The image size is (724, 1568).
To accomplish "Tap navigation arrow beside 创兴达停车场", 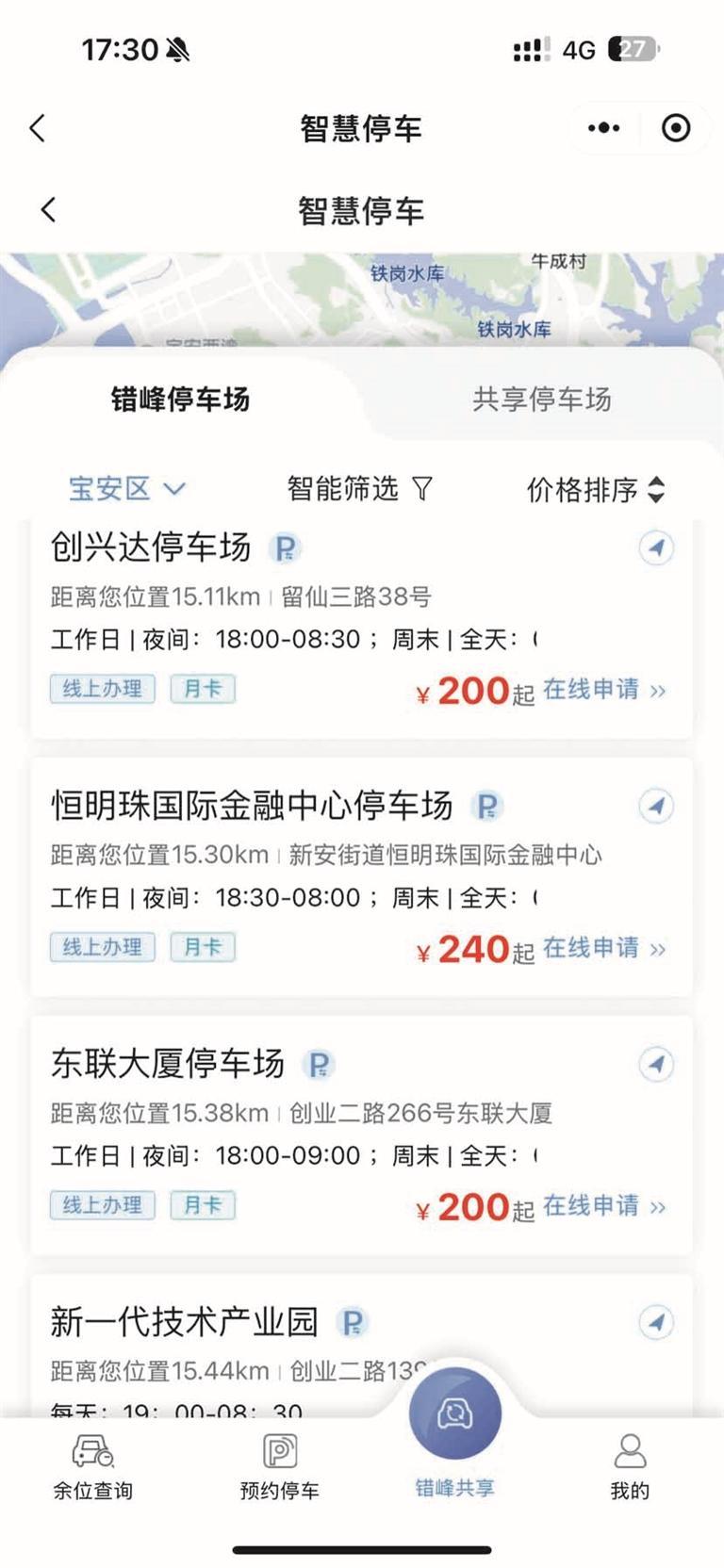I will (656, 547).
